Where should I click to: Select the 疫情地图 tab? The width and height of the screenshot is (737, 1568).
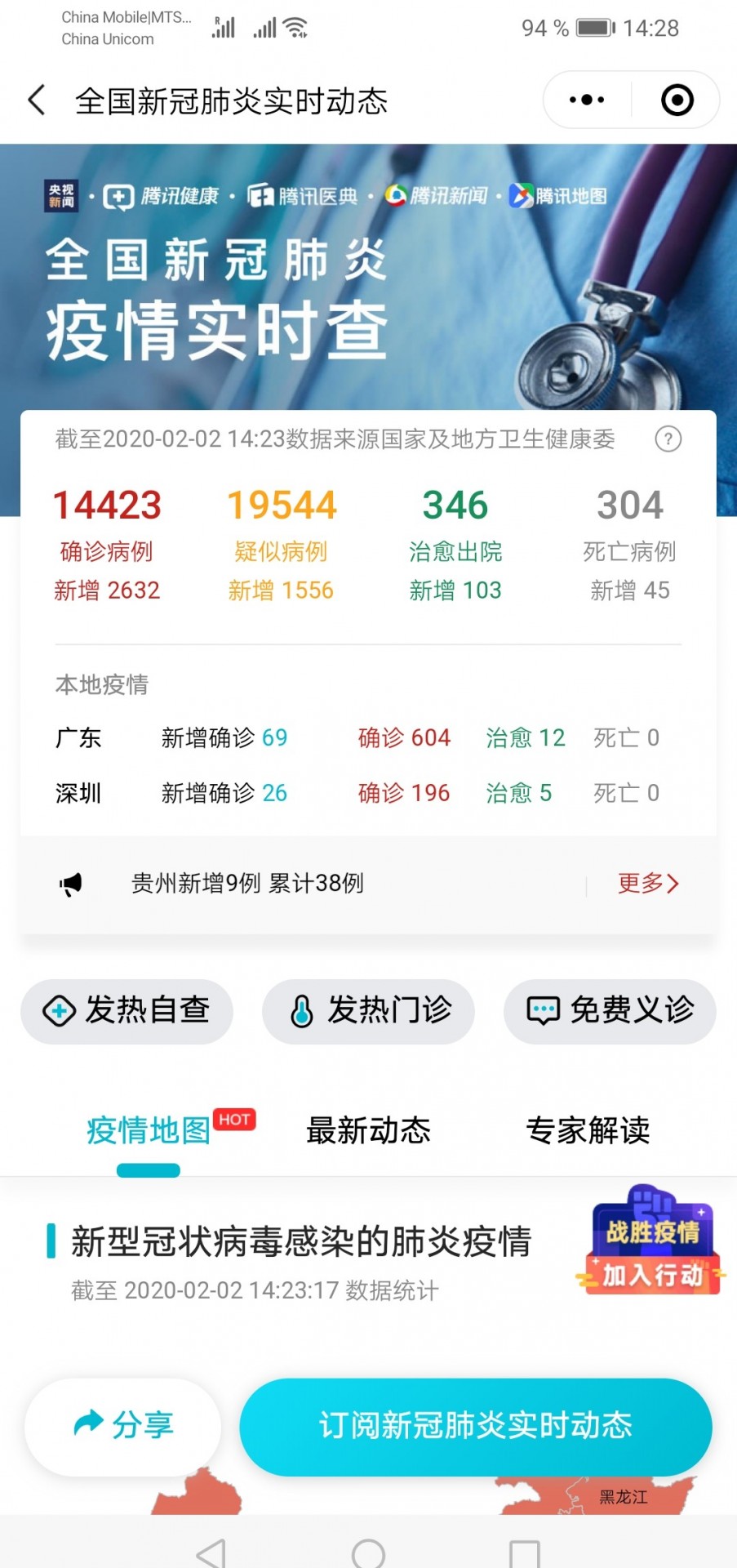(149, 1131)
